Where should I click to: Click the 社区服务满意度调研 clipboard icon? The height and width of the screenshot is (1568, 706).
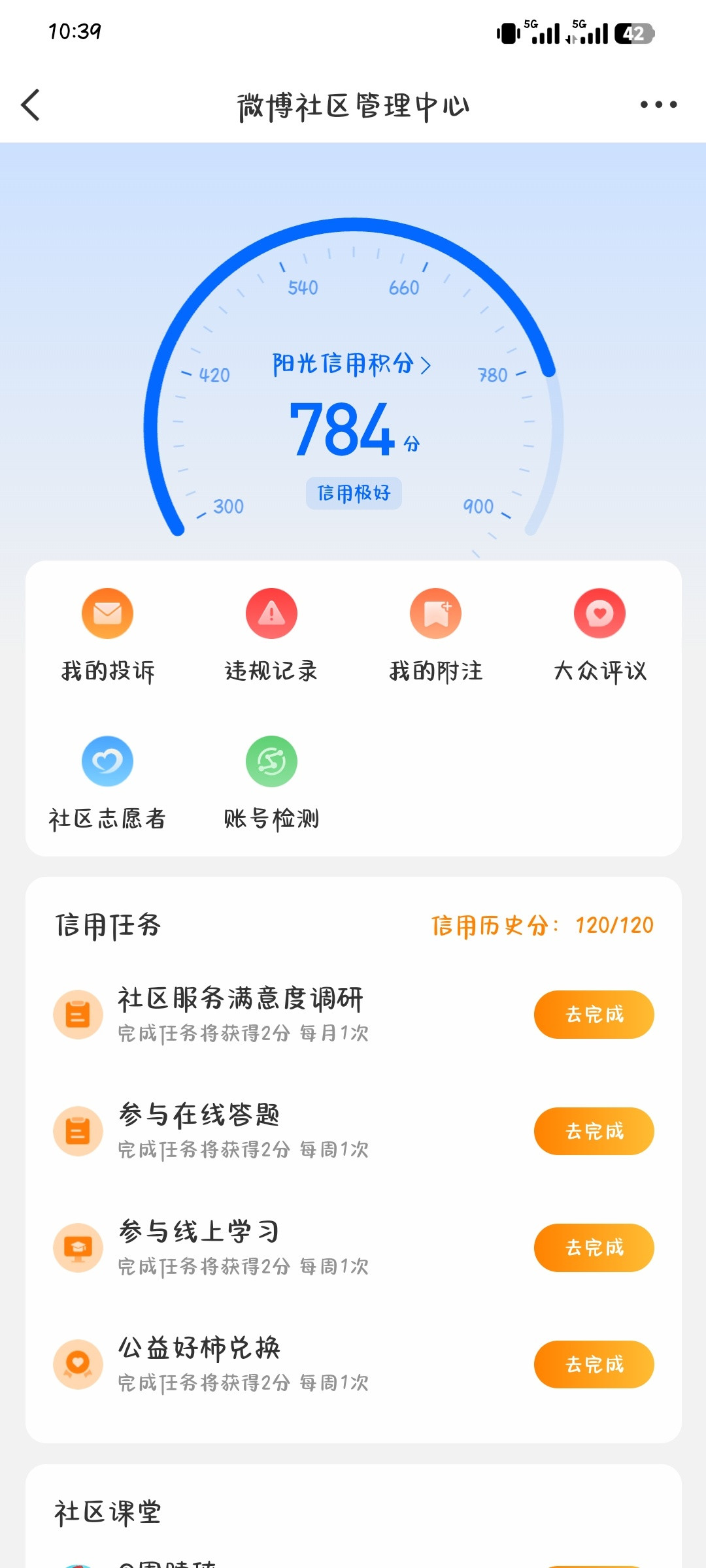click(x=78, y=1015)
